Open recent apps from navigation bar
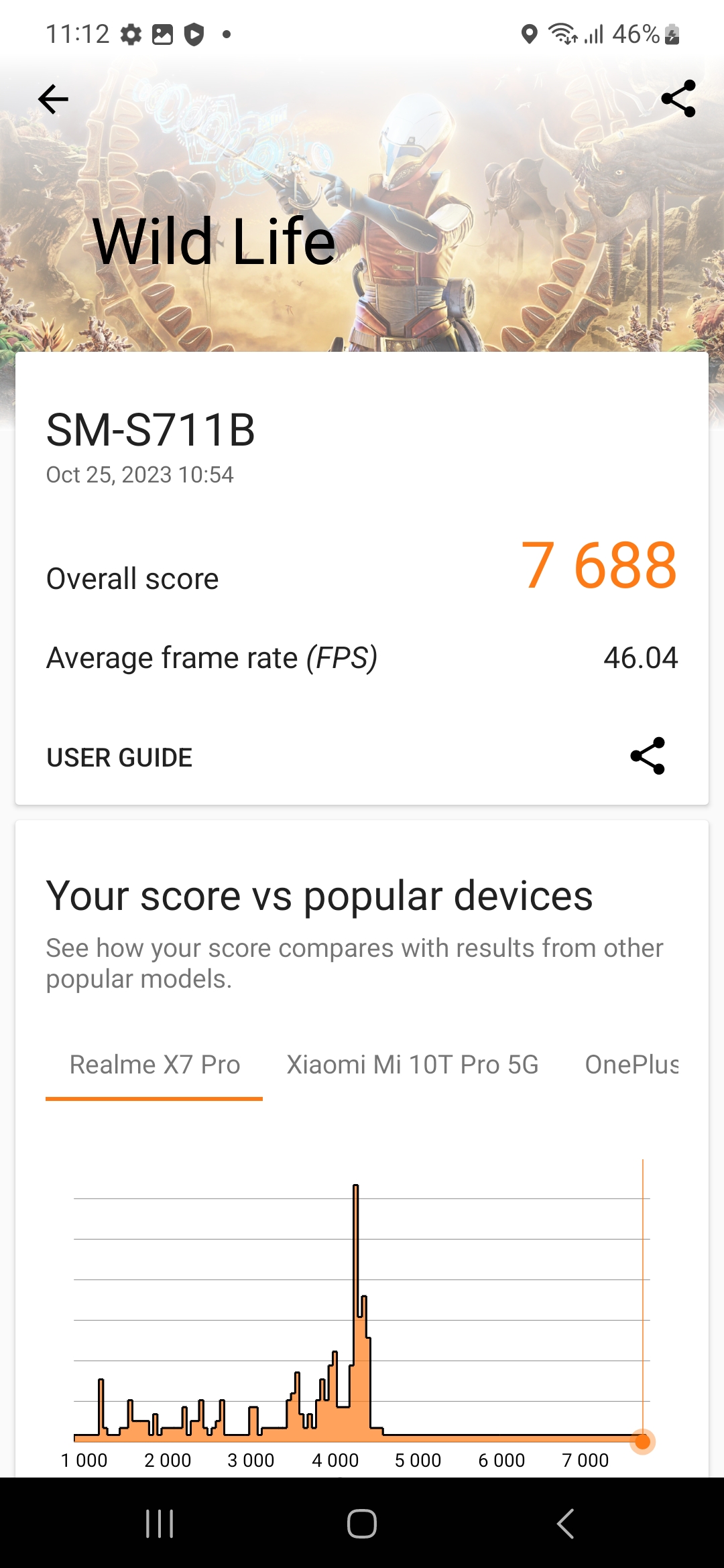This screenshot has width=724, height=1568. [x=160, y=1523]
